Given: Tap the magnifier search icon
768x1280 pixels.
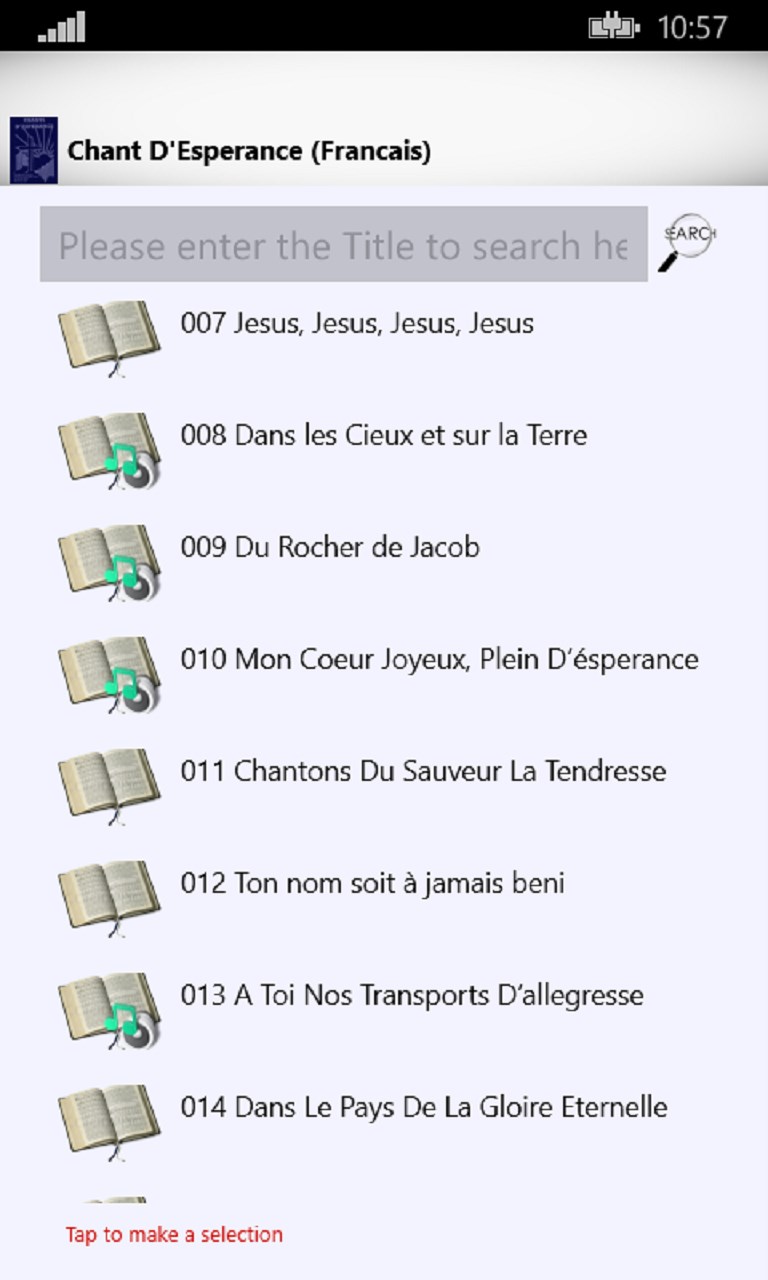Looking at the screenshot, I should pos(688,242).
